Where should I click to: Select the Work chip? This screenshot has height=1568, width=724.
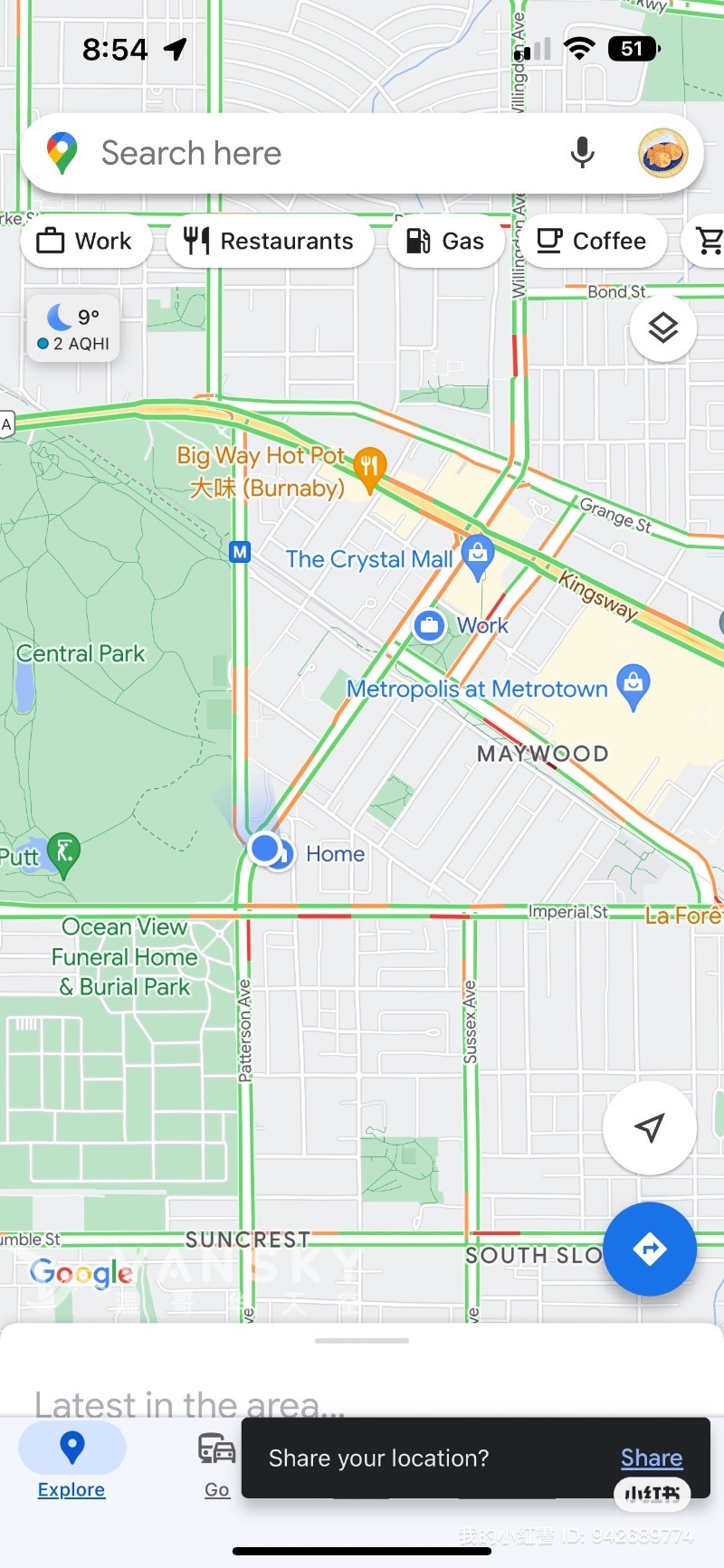pyautogui.click(x=85, y=241)
